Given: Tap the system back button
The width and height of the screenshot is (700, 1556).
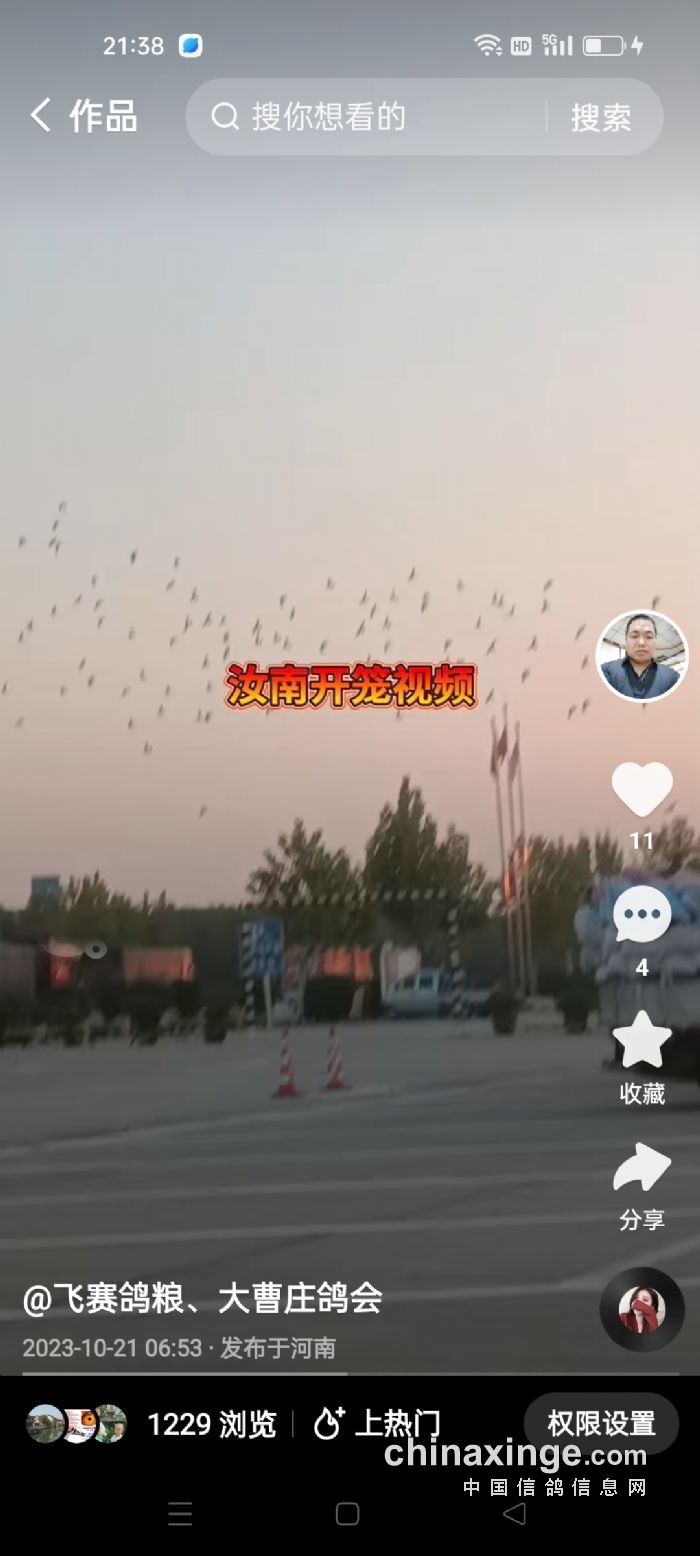Looking at the screenshot, I should click(x=514, y=1514).
